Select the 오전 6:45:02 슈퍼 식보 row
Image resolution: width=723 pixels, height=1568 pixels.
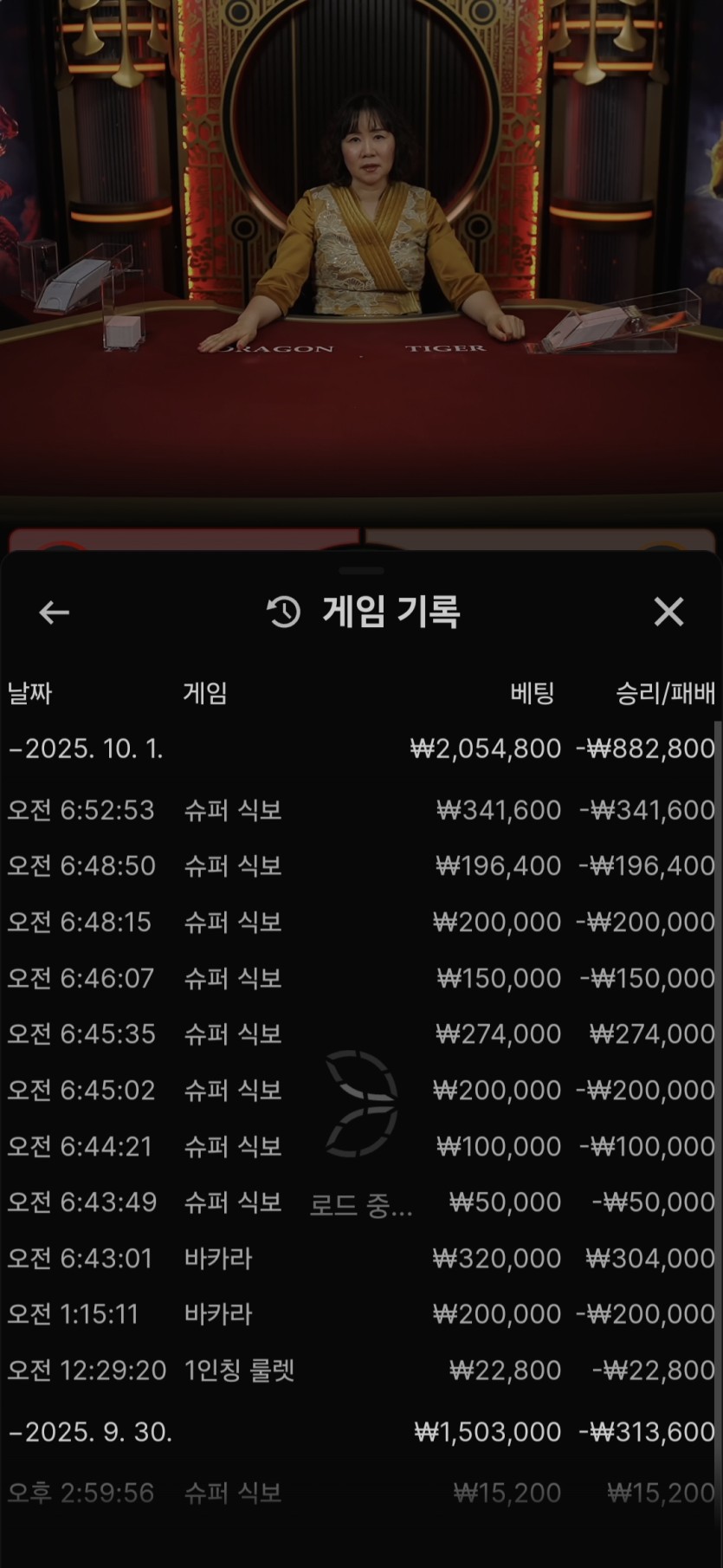tap(359, 1090)
